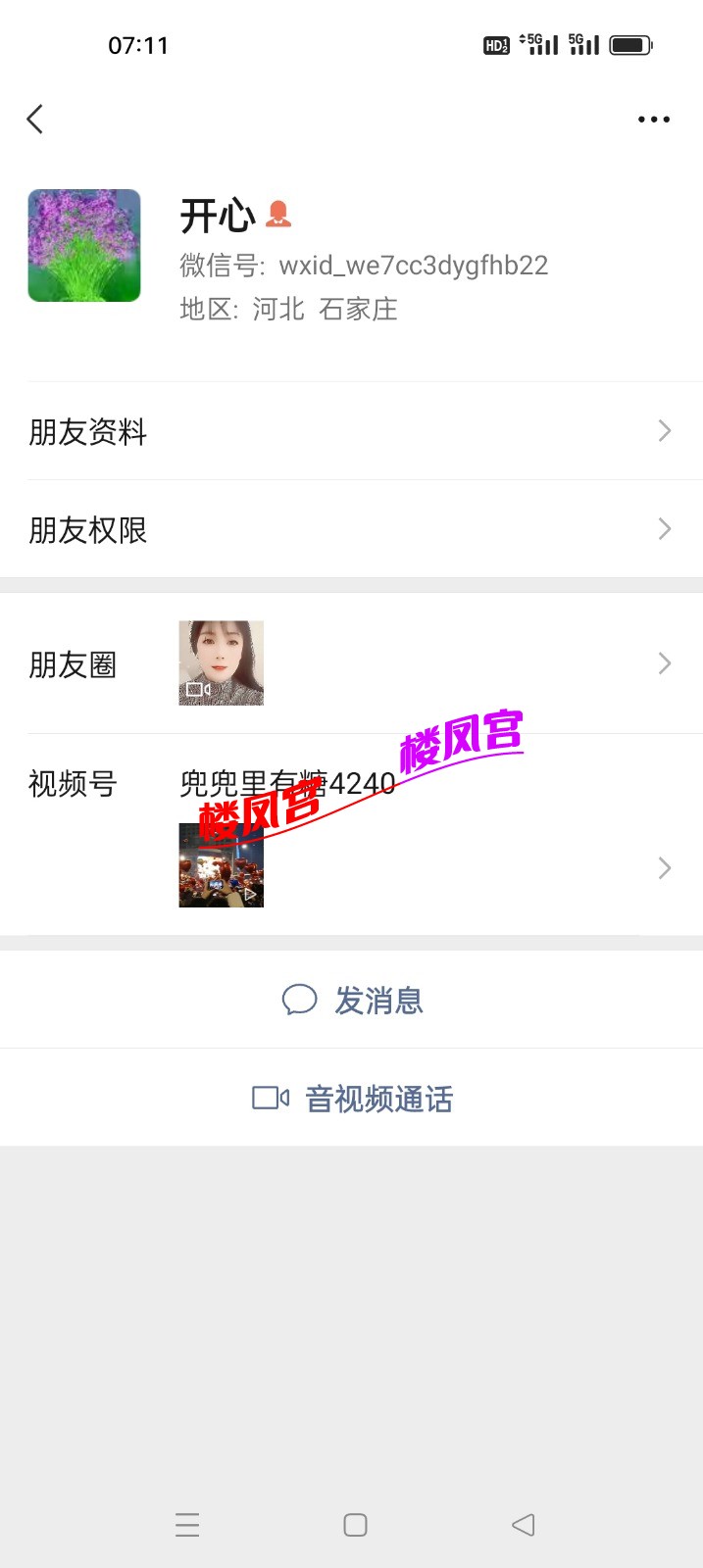703x1568 pixels.
Task: Open the 视频号 channel 兜兜里有糖4240
Action: pyautogui.click(x=351, y=833)
